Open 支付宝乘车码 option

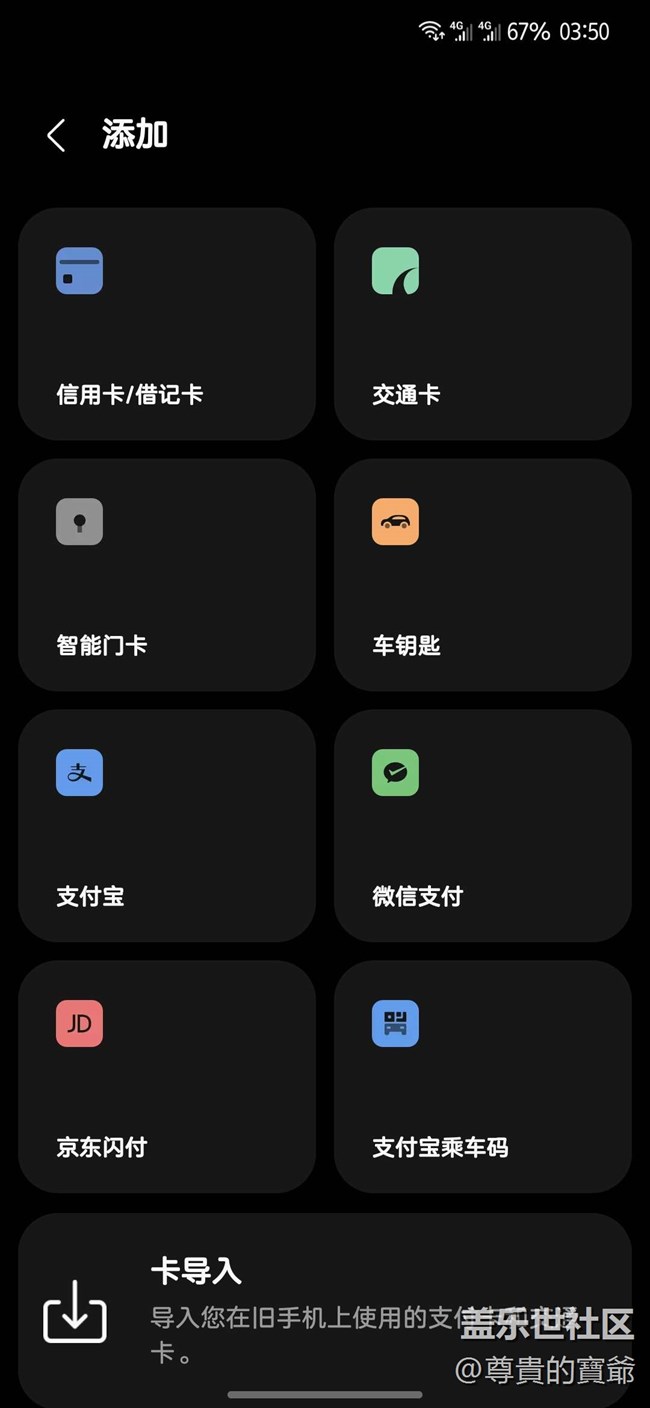click(483, 1077)
